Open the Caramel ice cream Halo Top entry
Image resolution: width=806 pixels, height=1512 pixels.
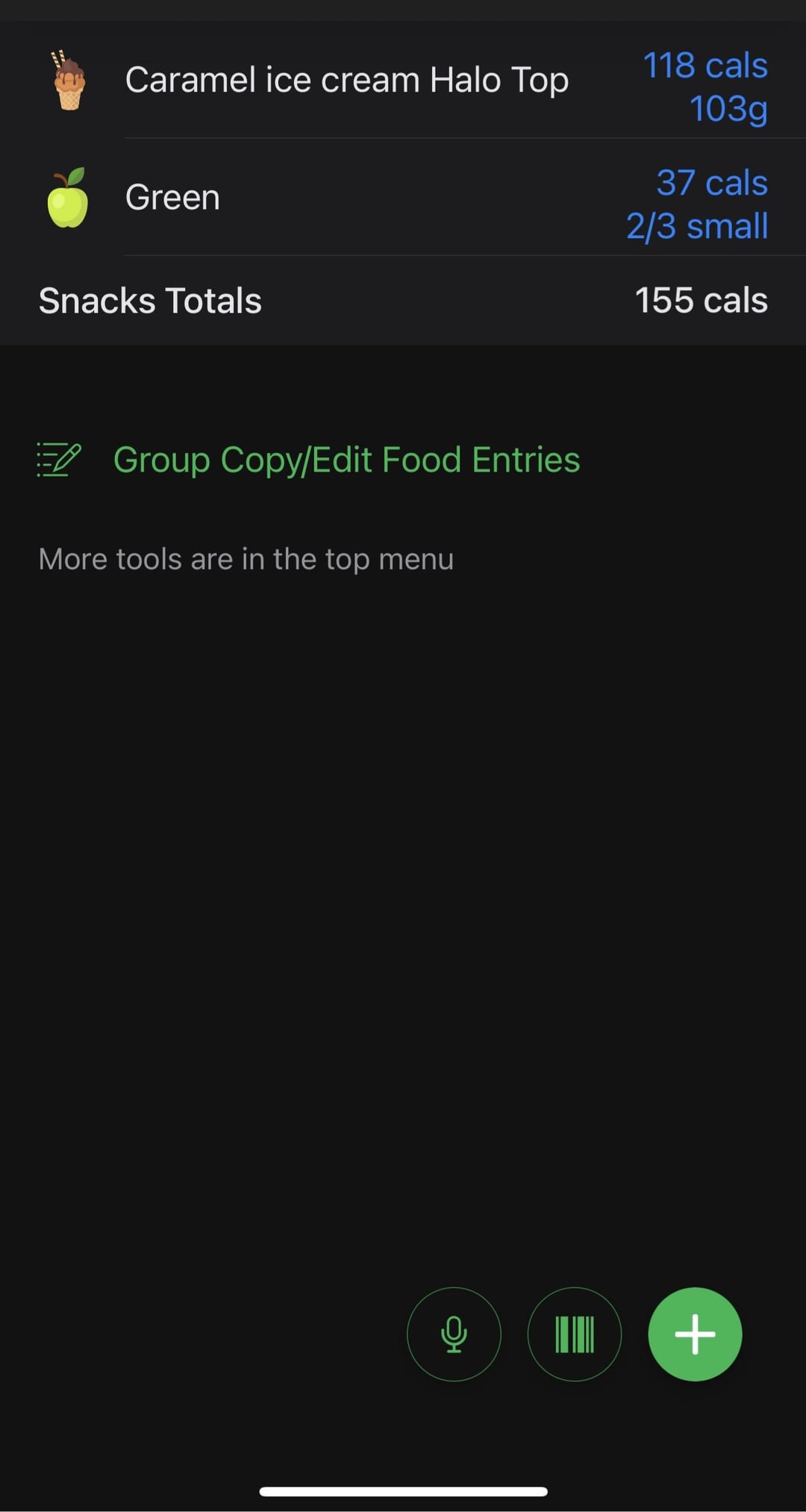(347, 81)
